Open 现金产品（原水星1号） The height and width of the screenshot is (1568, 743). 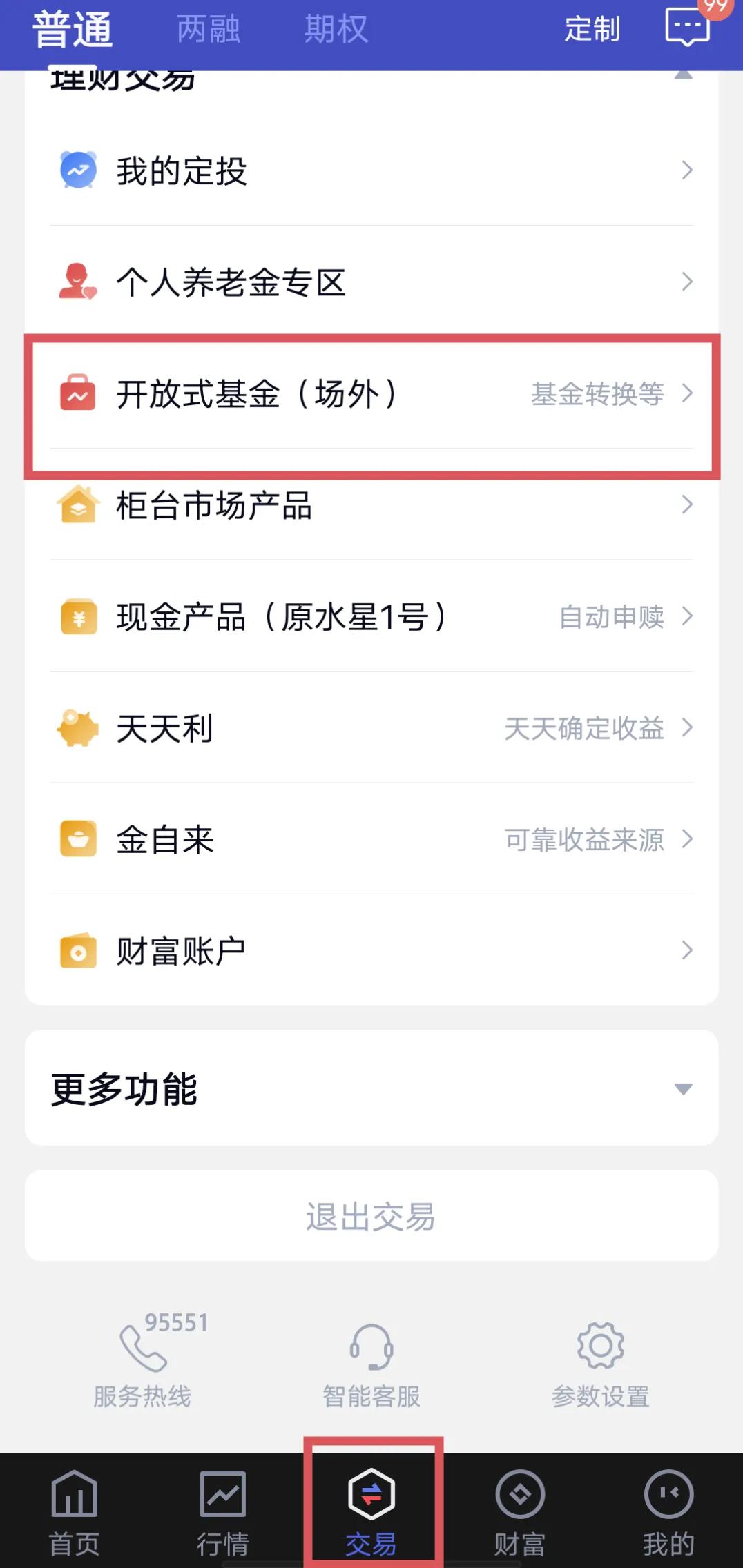(371, 616)
